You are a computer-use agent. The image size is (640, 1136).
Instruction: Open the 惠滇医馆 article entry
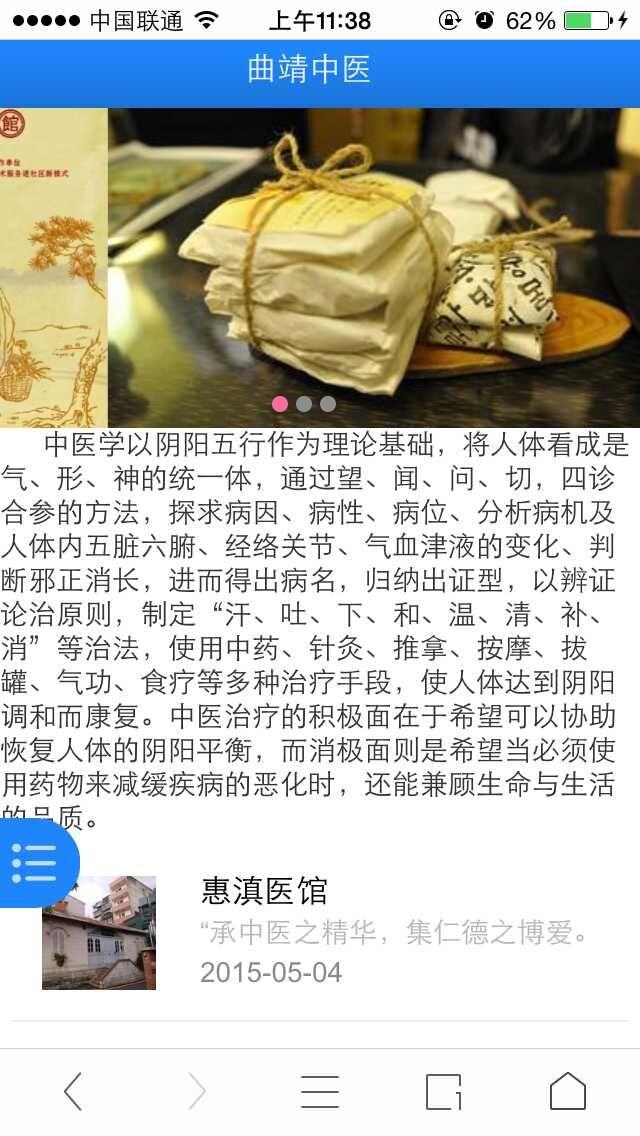coord(320,932)
